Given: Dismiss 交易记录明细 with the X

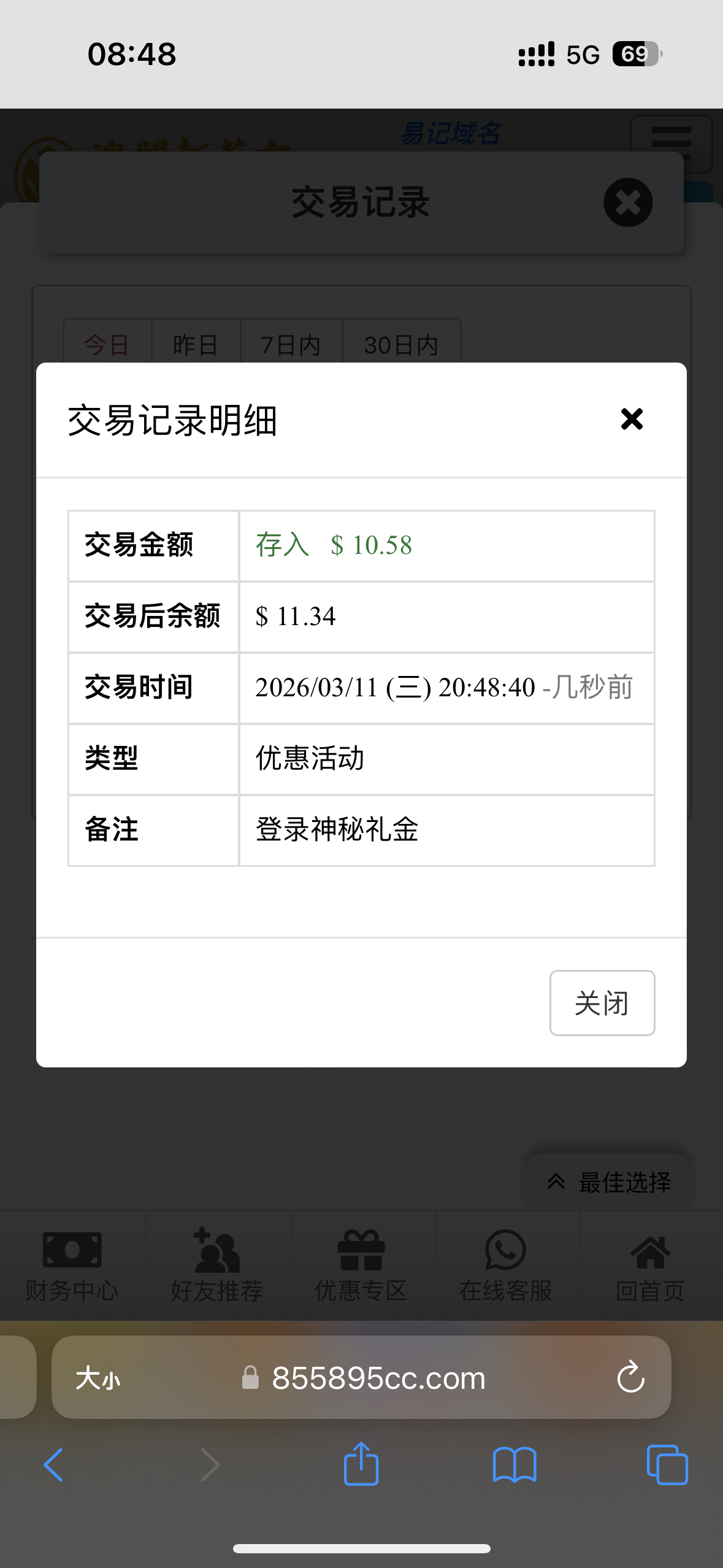Looking at the screenshot, I should click(x=632, y=419).
